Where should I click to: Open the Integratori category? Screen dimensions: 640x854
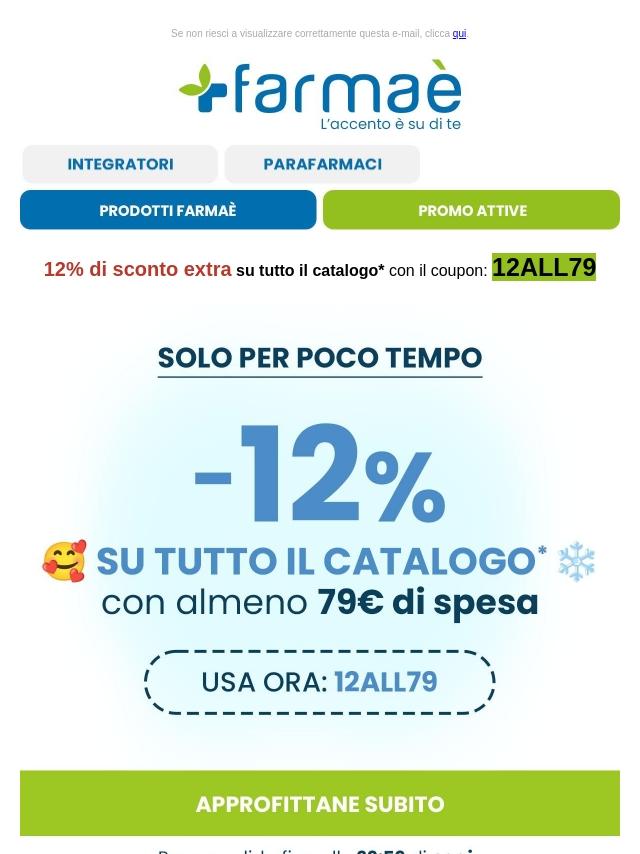tap(120, 164)
